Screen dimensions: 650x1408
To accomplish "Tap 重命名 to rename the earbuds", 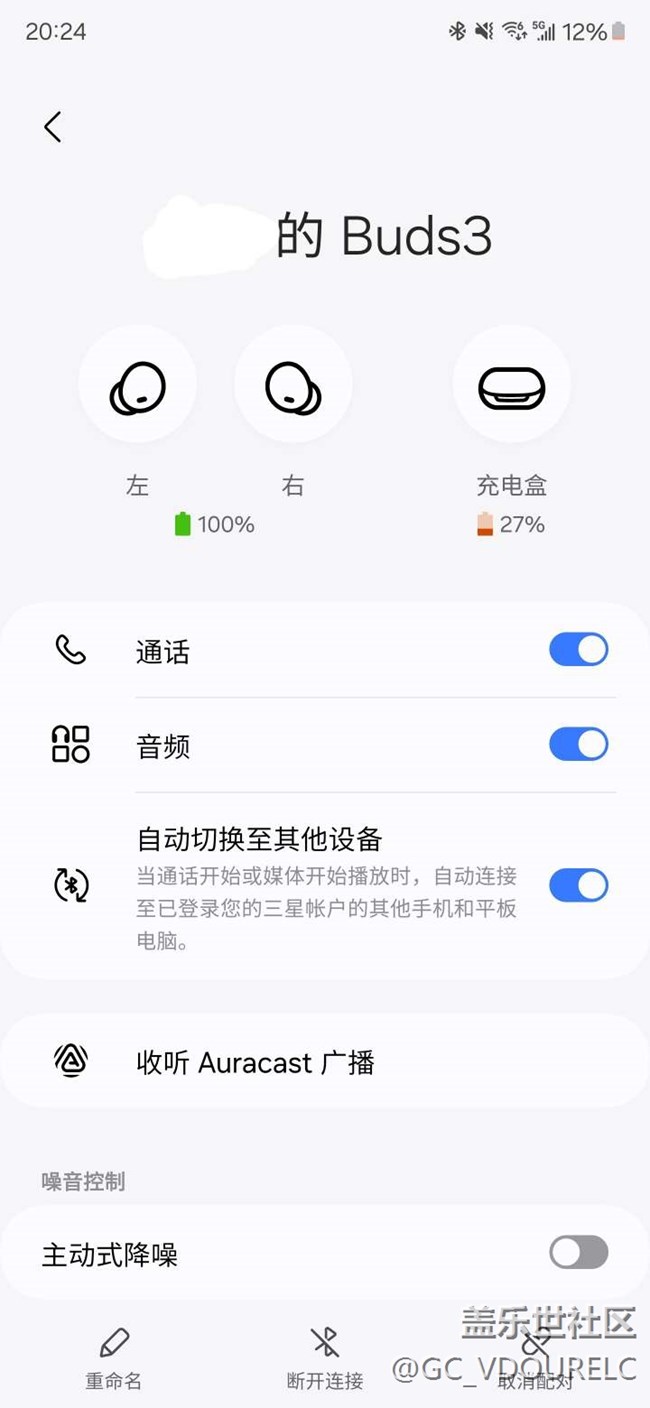I will coord(114,1358).
